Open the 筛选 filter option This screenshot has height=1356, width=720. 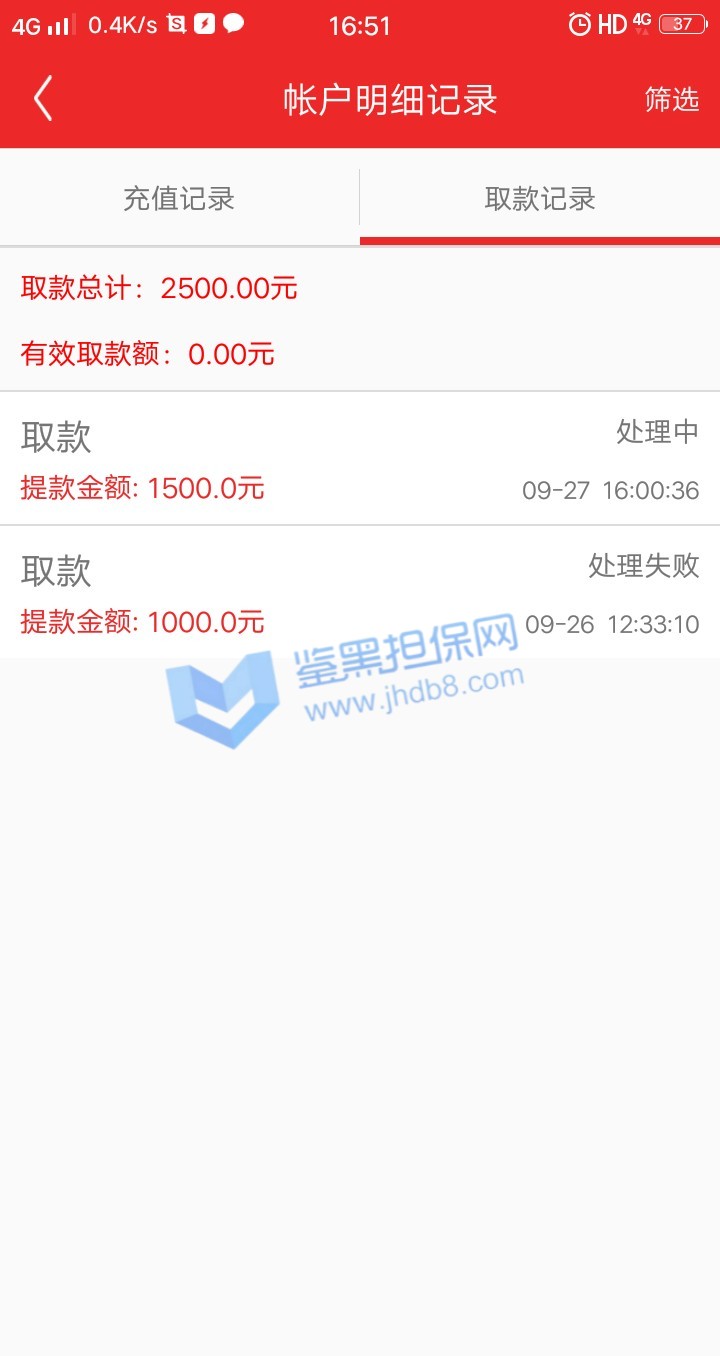[x=671, y=100]
